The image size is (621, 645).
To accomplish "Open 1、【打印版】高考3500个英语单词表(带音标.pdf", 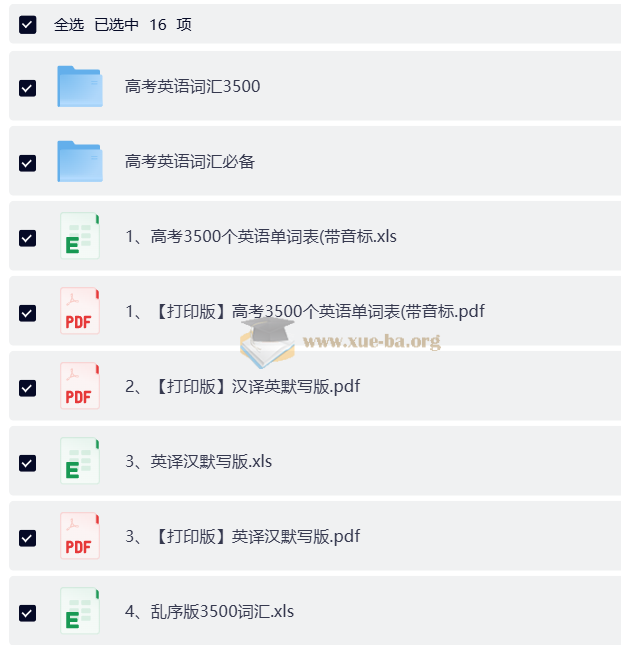I will click(305, 311).
